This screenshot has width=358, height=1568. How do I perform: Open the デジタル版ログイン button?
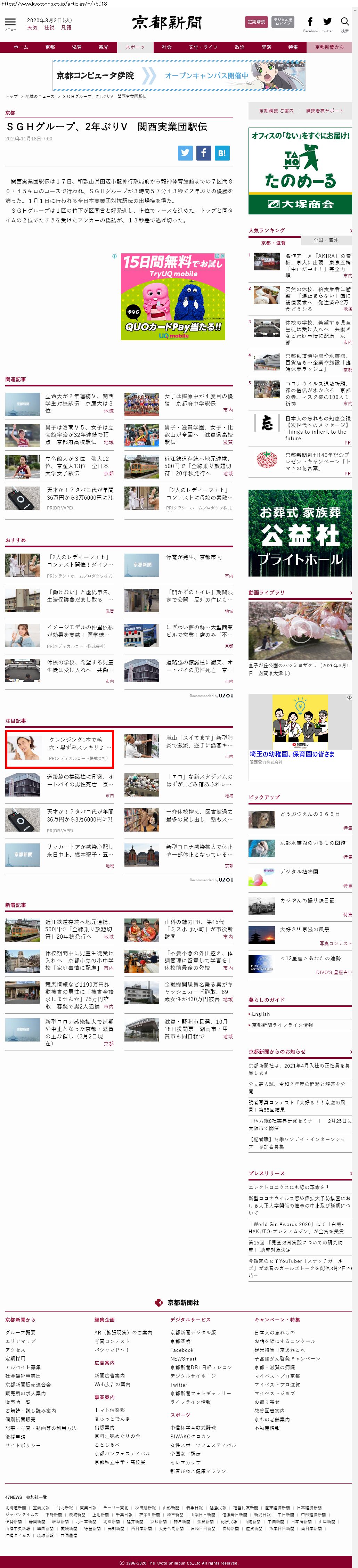coord(283,22)
